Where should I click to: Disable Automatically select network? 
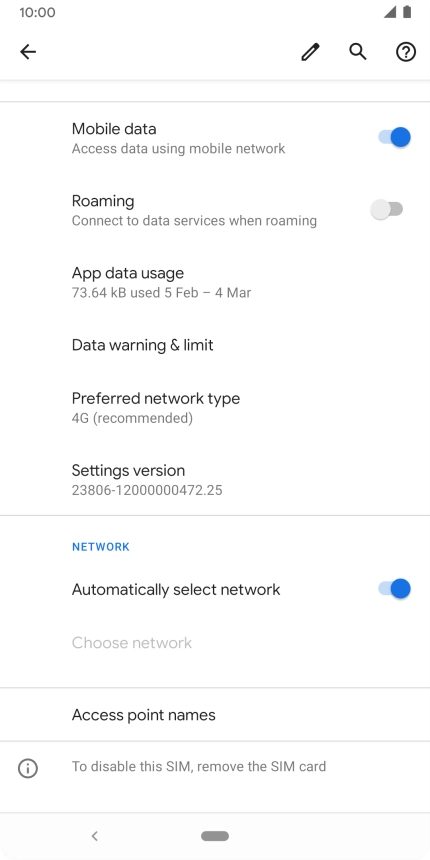pos(394,589)
